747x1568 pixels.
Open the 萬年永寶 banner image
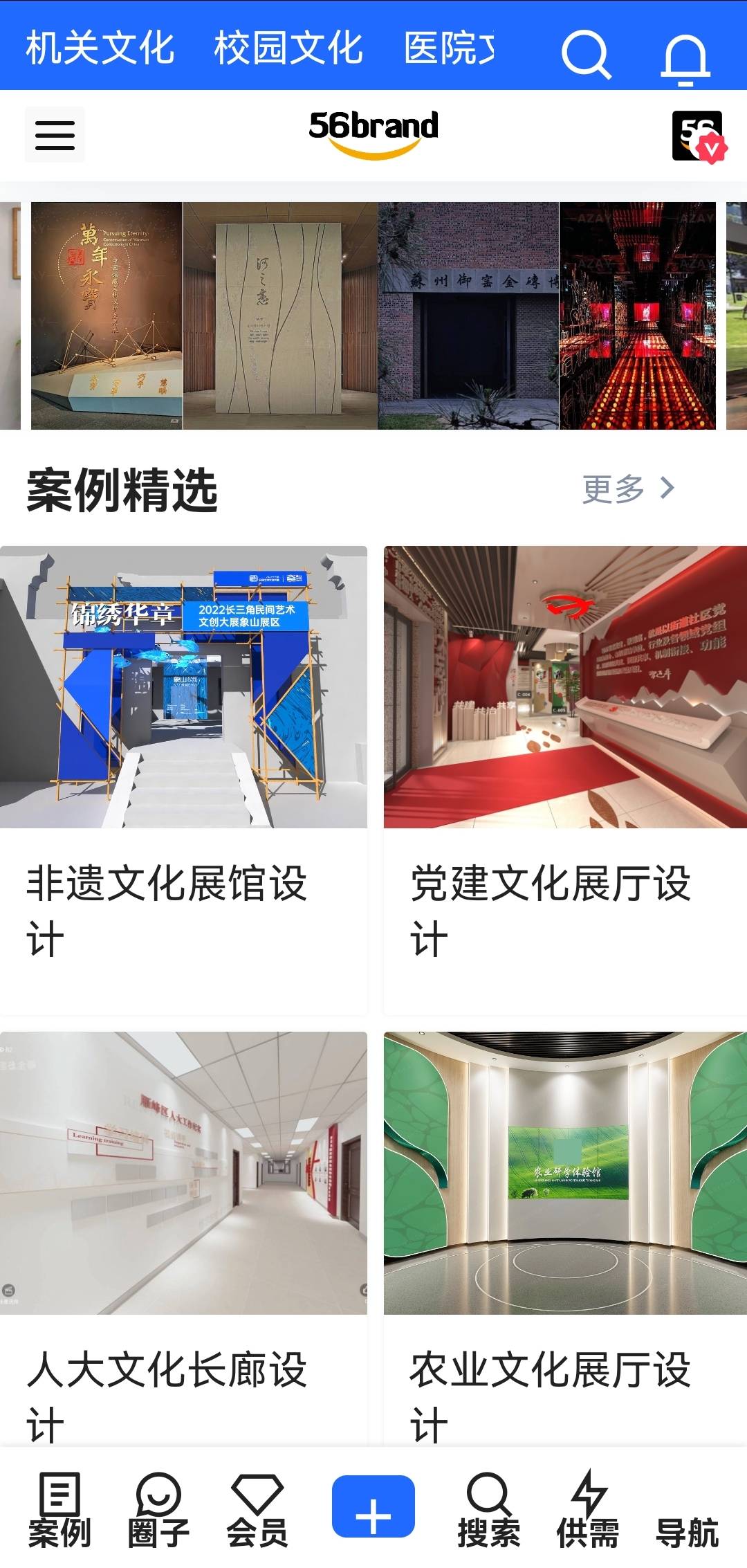pyautogui.click(x=107, y=316)
